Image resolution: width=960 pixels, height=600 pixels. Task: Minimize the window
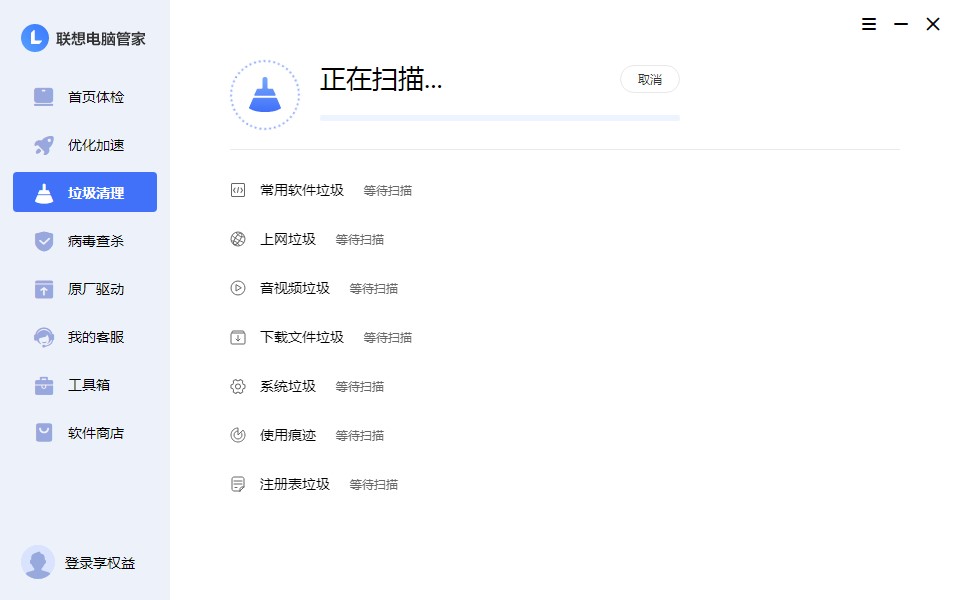[x=901, y=24]
